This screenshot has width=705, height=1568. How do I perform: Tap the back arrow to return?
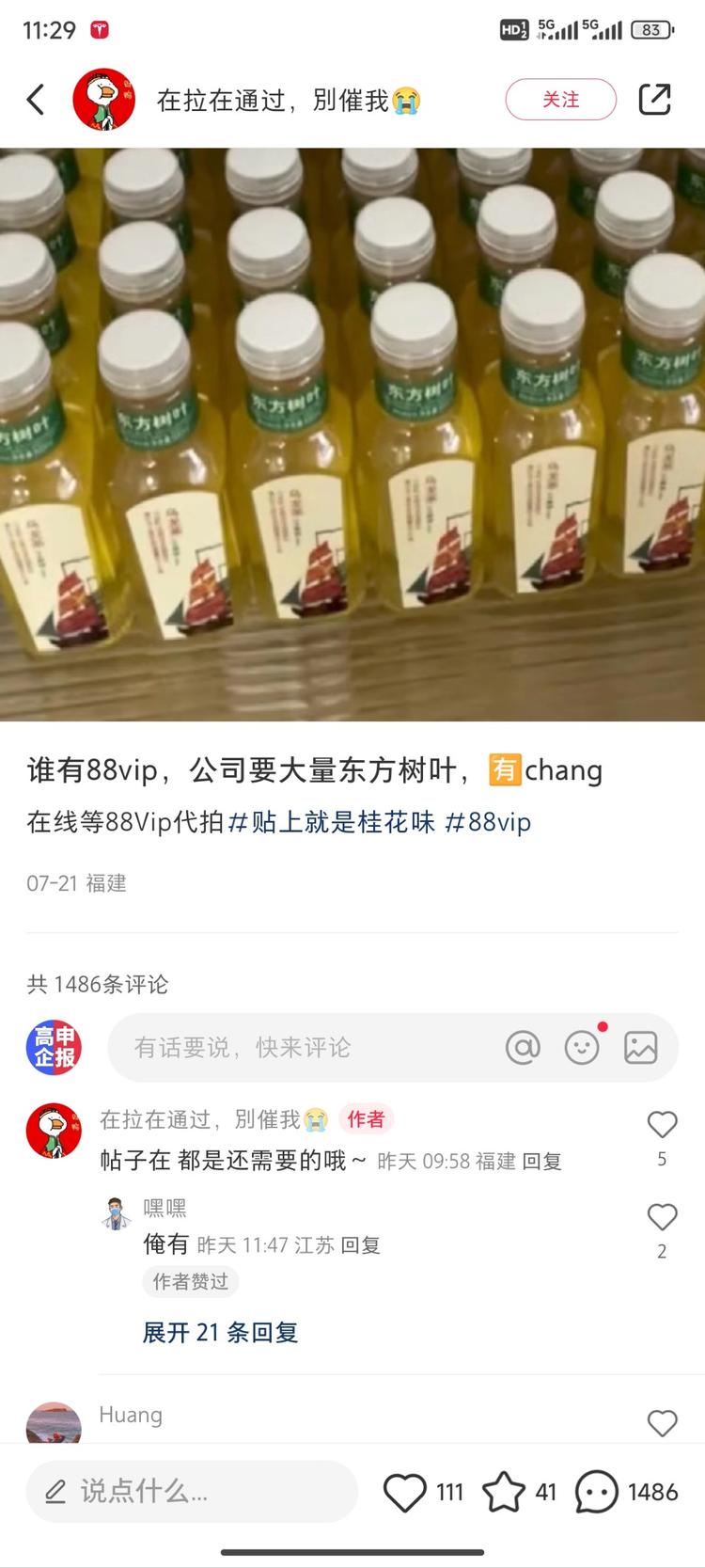(36, 98)
